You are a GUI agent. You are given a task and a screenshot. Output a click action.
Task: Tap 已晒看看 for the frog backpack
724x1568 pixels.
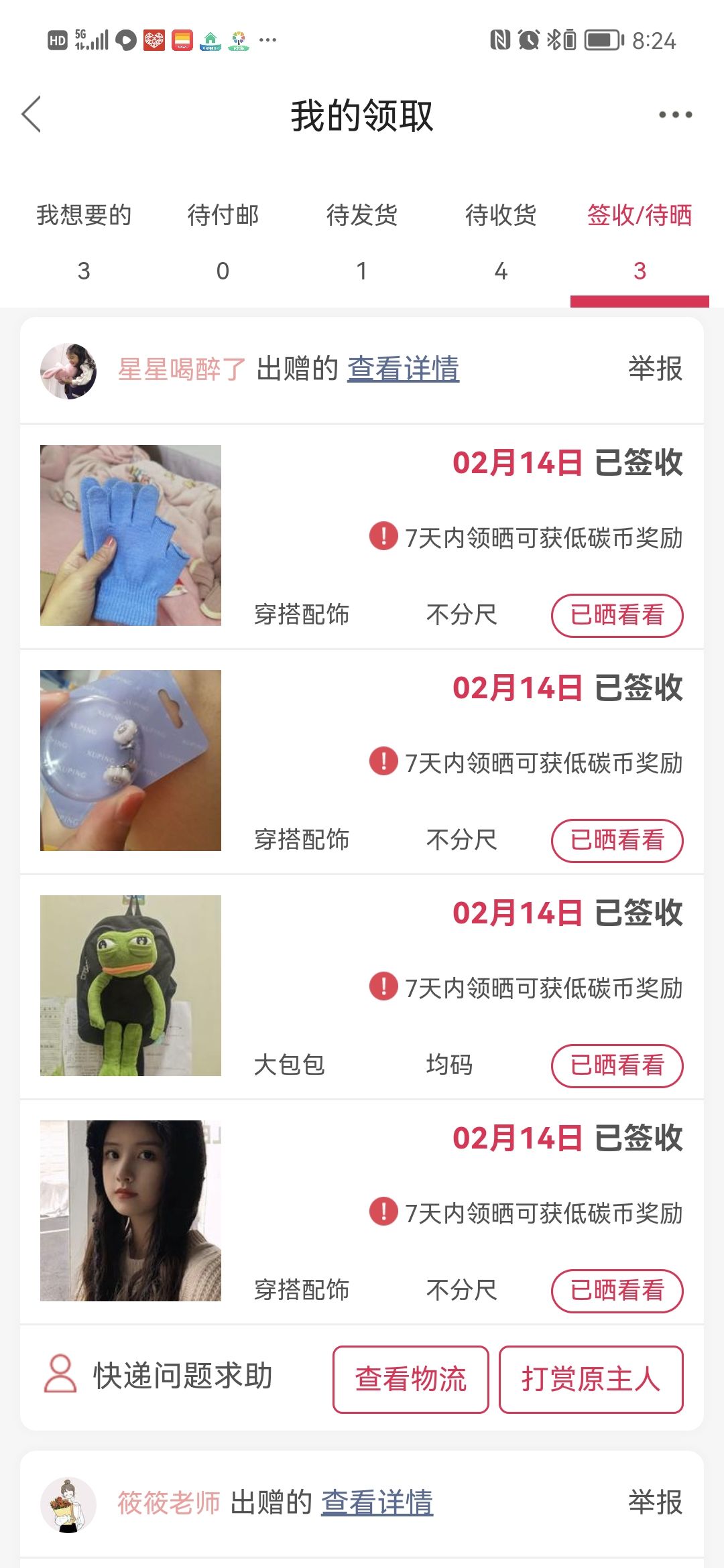(617, 1065)
